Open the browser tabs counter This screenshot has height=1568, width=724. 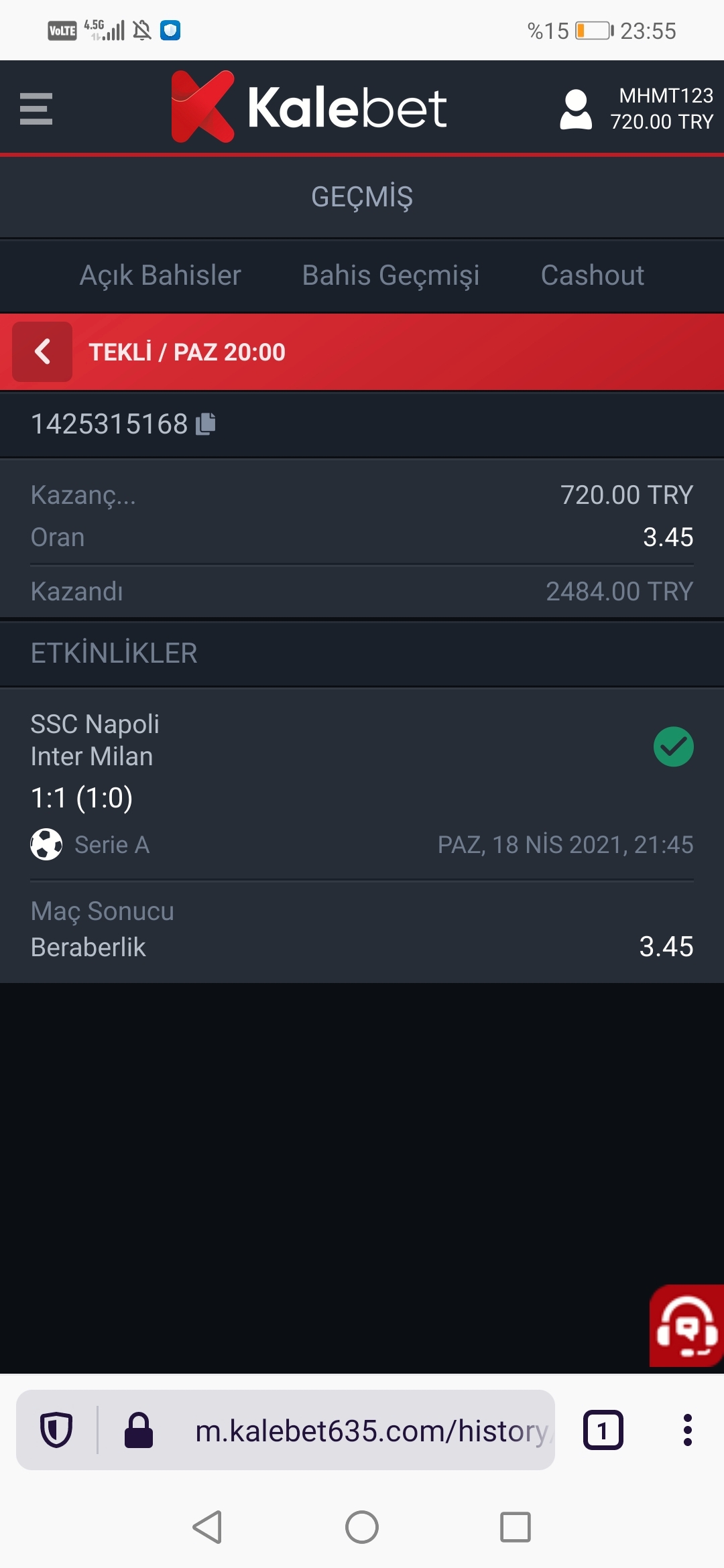tap(603, 1430)
